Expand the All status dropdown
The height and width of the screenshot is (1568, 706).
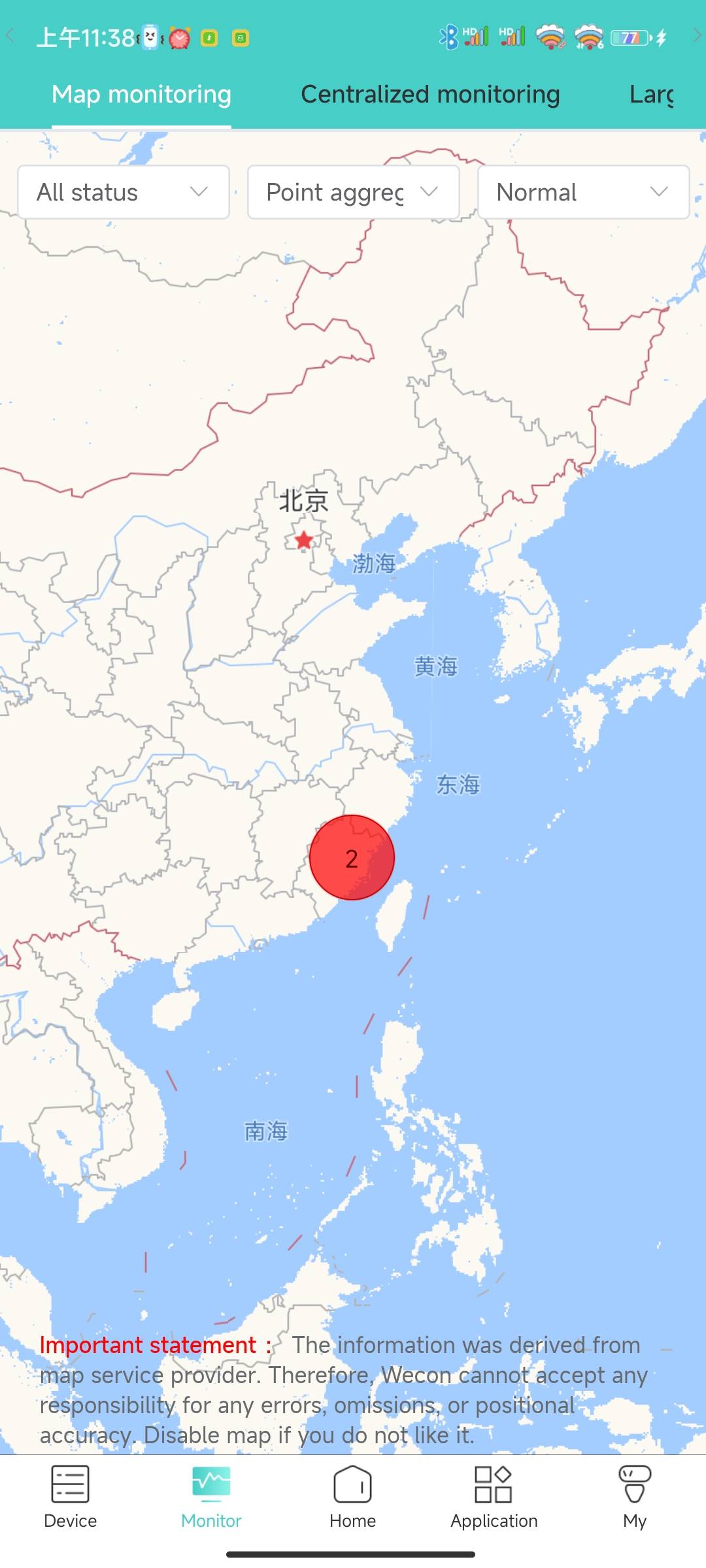click(x=124, y=192)
